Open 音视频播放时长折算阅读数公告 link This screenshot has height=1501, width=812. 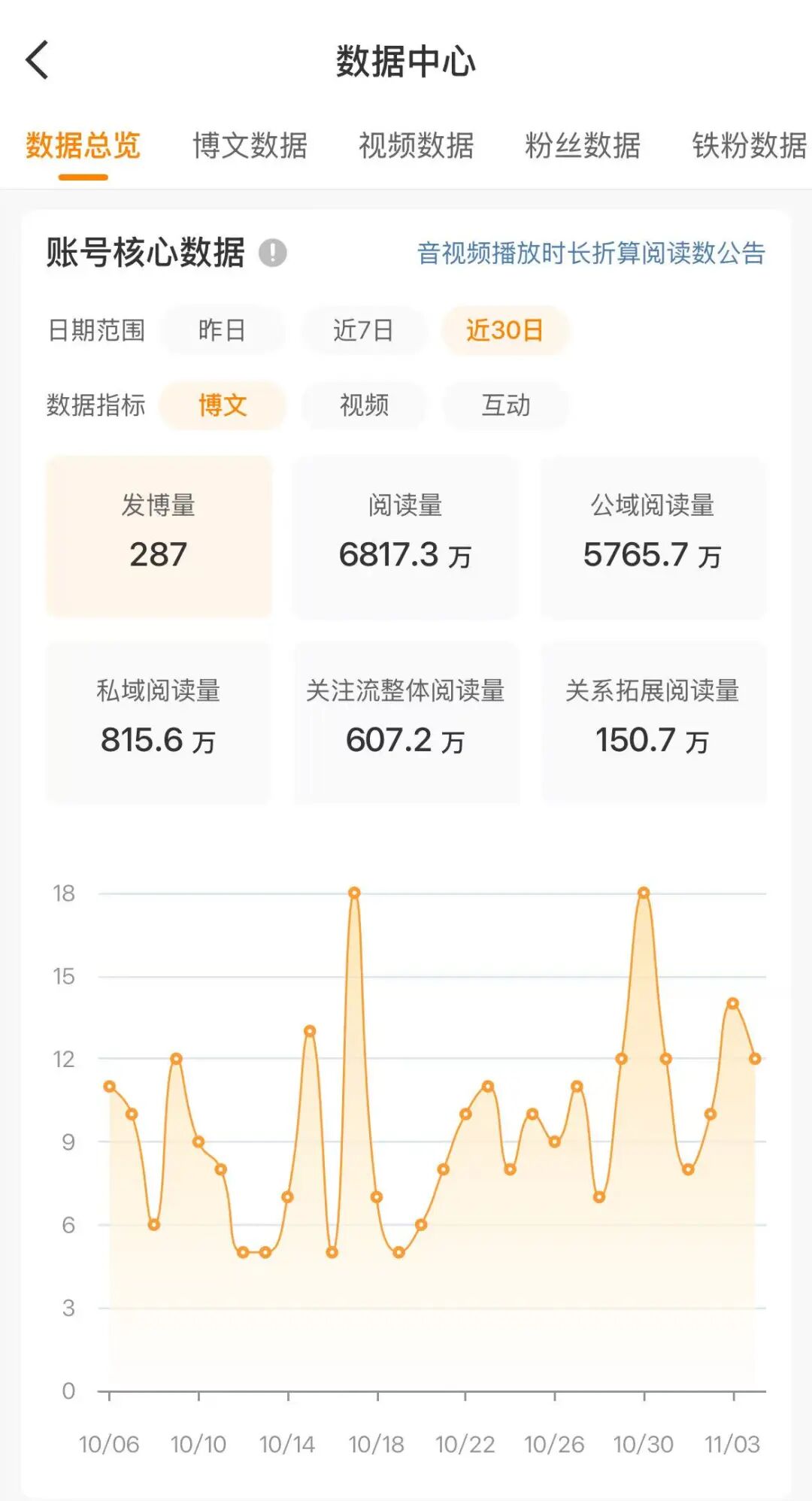pyautogui.click(x=591, y=253)
